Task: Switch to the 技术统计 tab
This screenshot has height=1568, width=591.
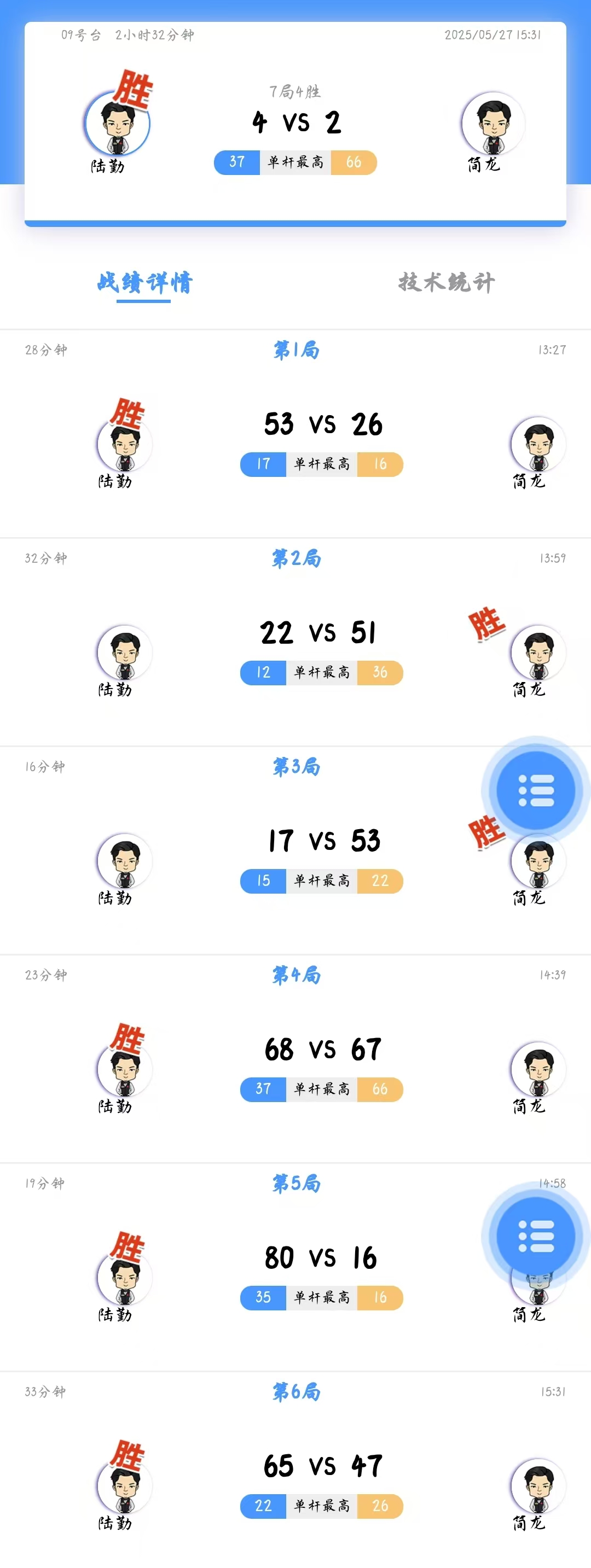Action: [447, 282]
